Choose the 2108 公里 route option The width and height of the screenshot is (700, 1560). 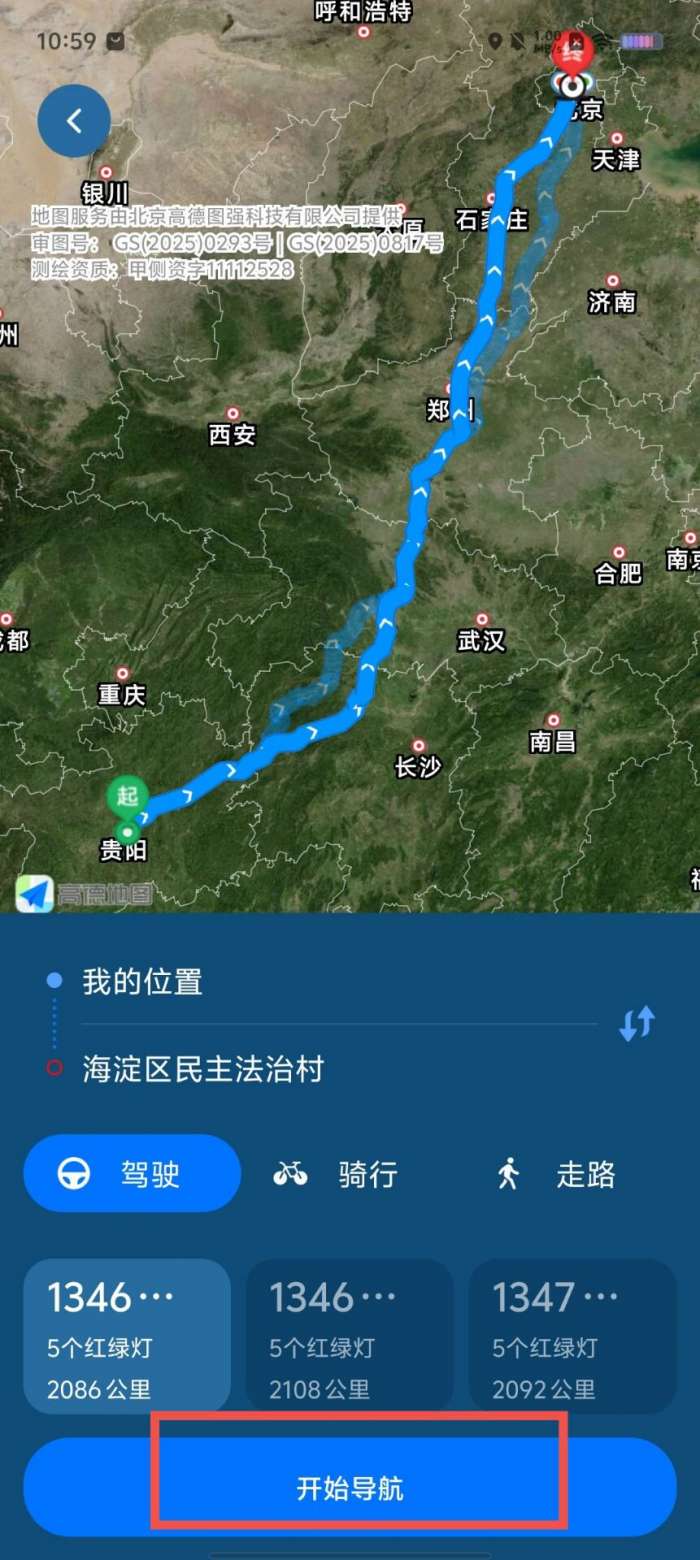point(349,1336)
